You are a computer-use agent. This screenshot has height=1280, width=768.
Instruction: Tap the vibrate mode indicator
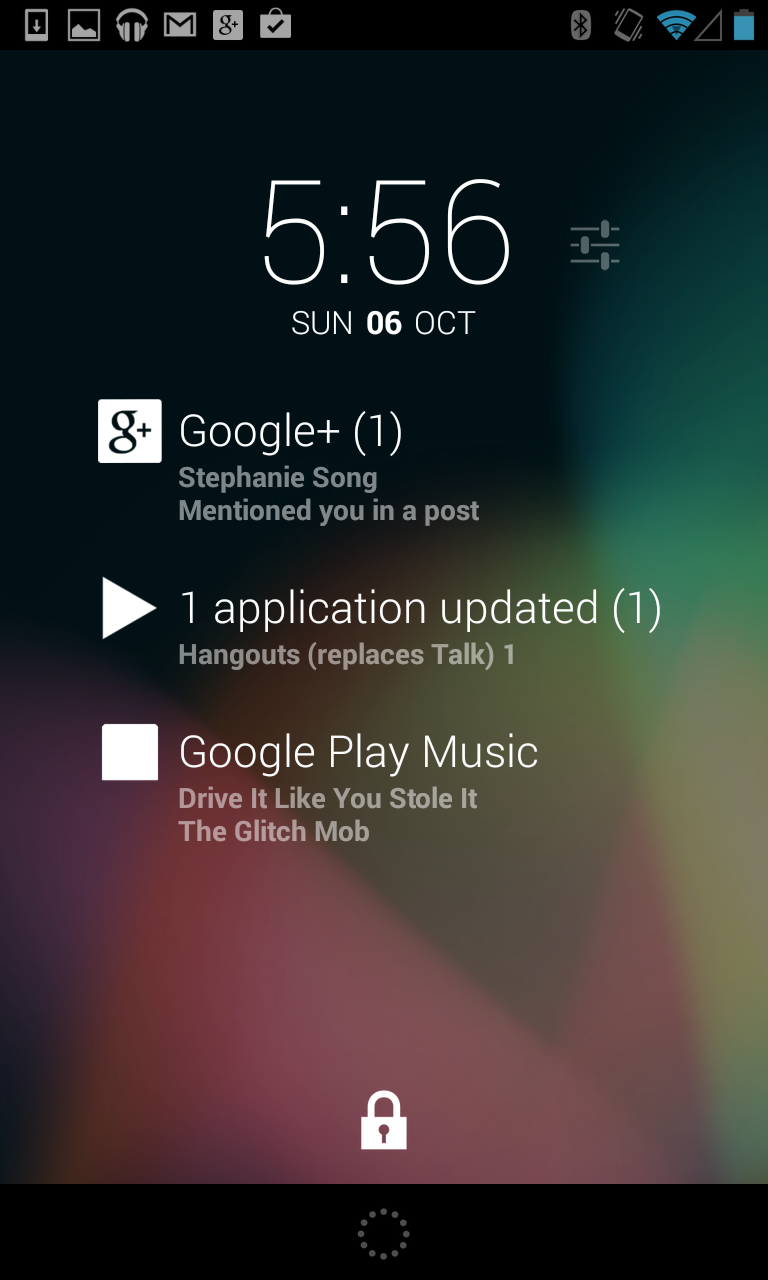[x=626, y=25]
